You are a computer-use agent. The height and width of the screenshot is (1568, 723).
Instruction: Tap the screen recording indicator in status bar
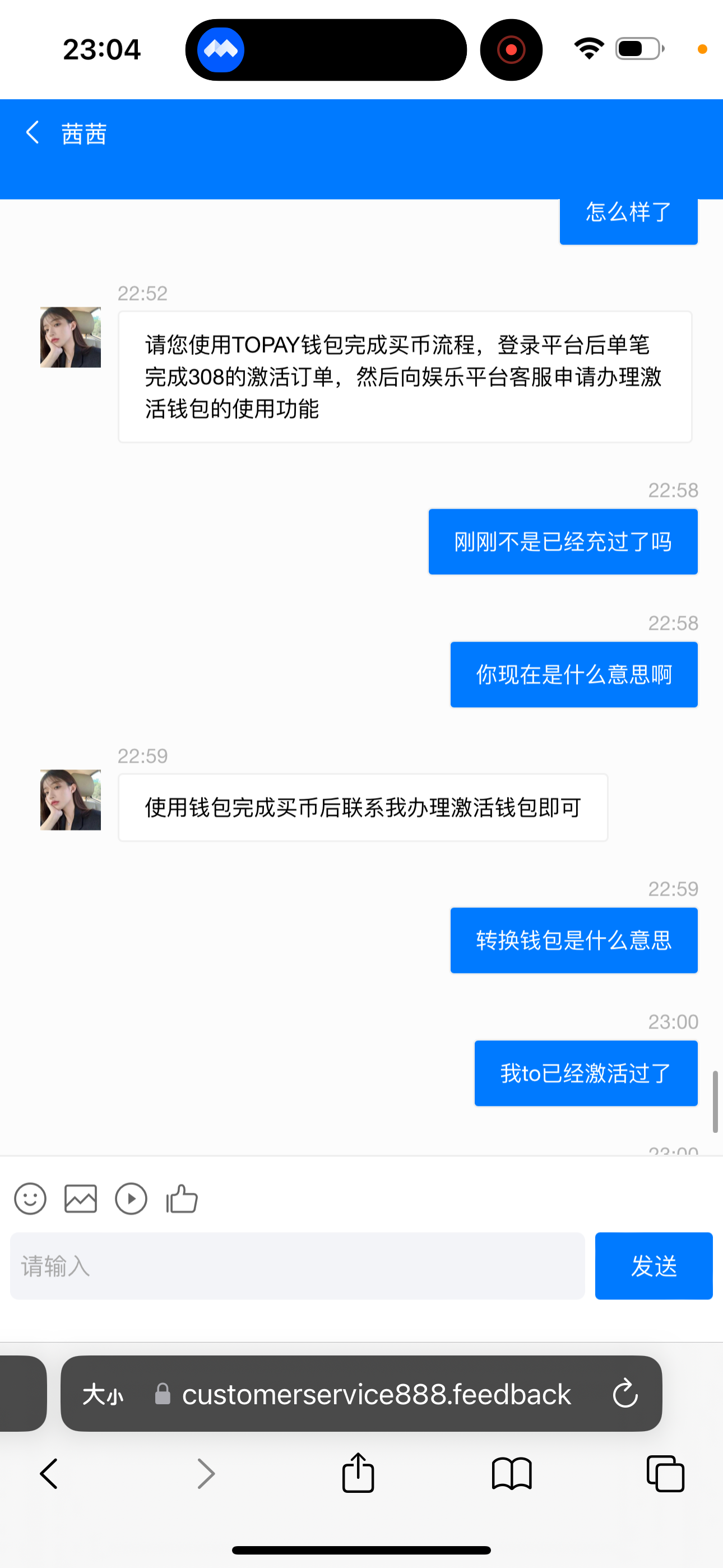coord(511,49)
